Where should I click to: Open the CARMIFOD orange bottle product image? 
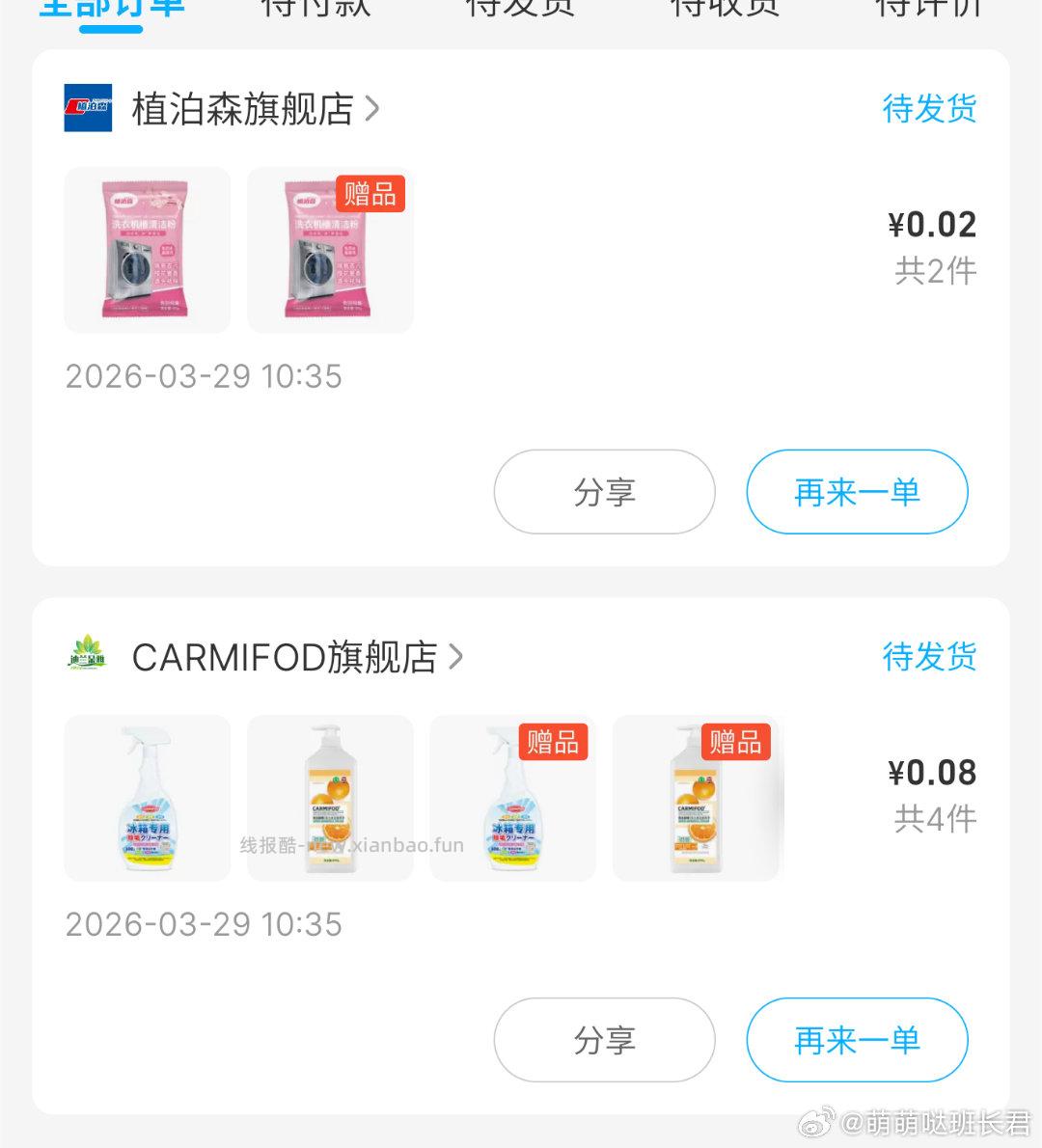pos(330,797)
